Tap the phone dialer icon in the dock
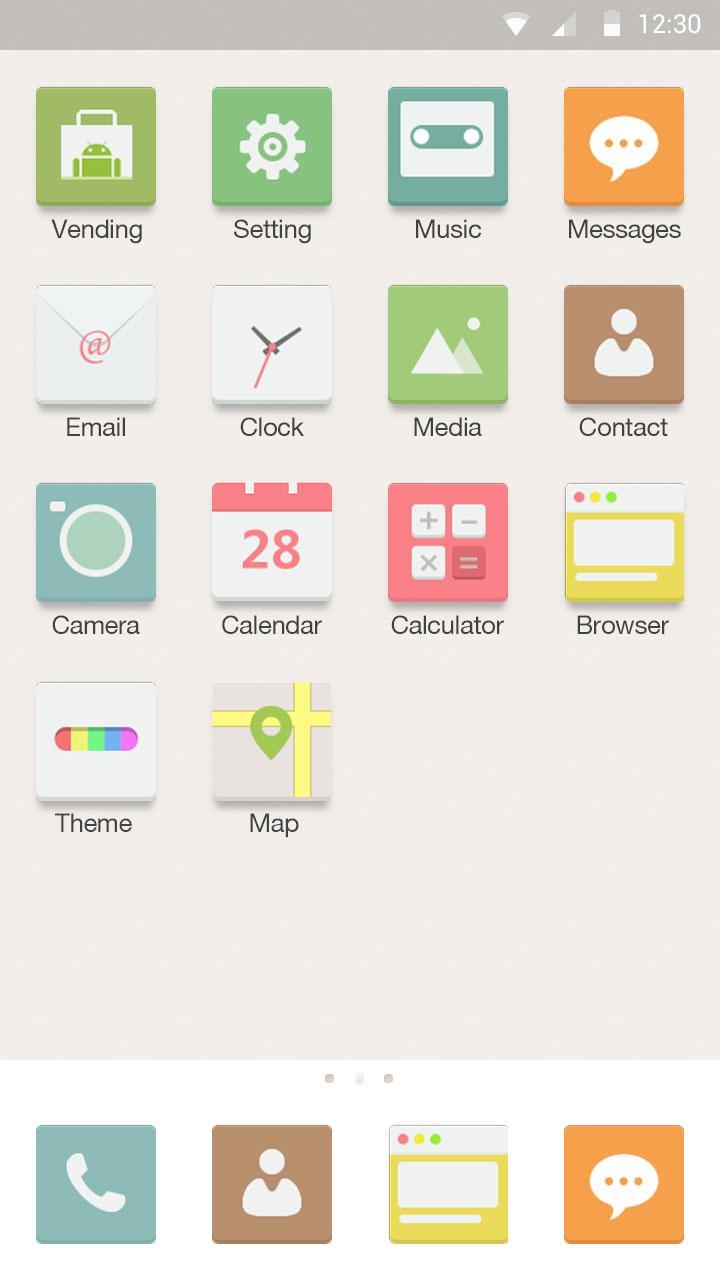 point(96,1184)
